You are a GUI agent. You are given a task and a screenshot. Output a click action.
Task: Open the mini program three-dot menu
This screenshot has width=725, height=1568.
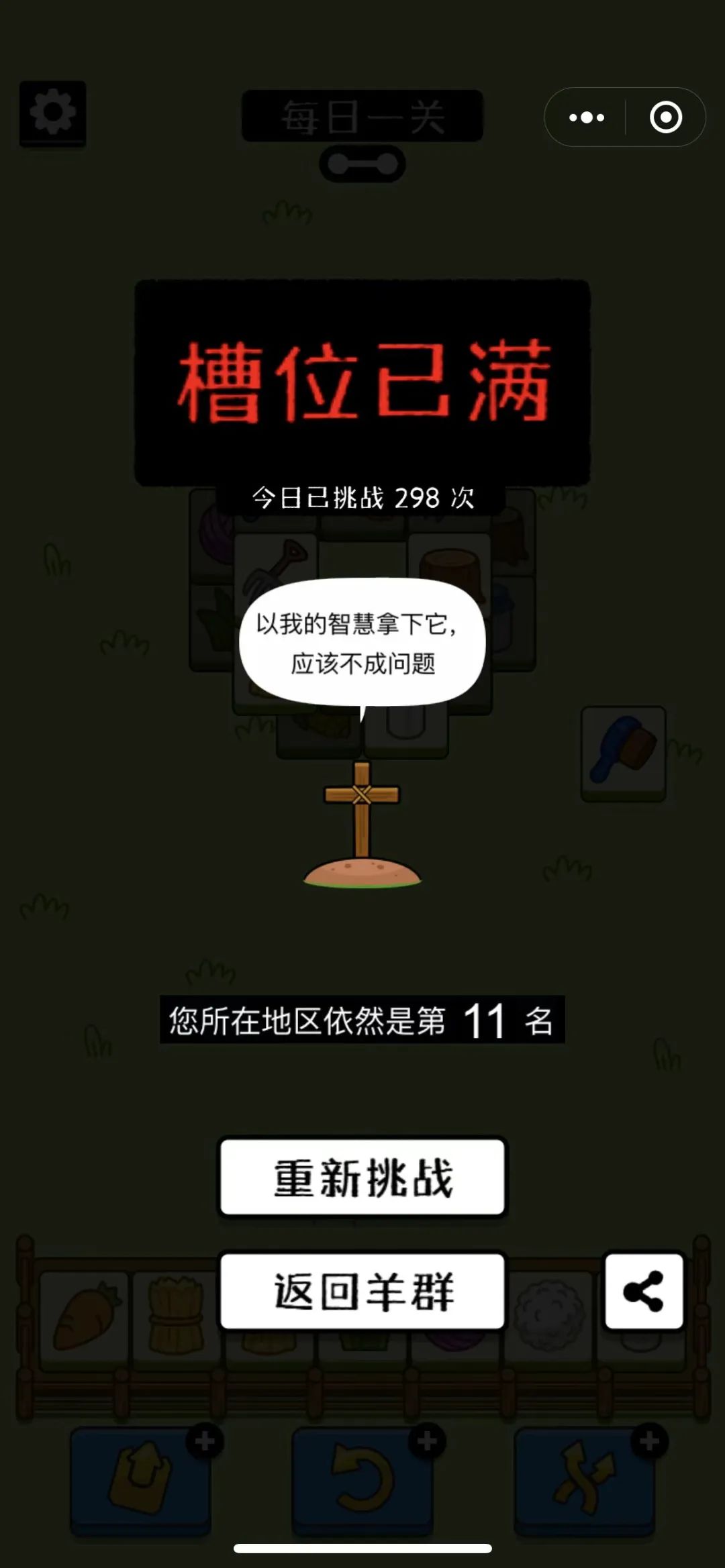[x=586, y=117]
